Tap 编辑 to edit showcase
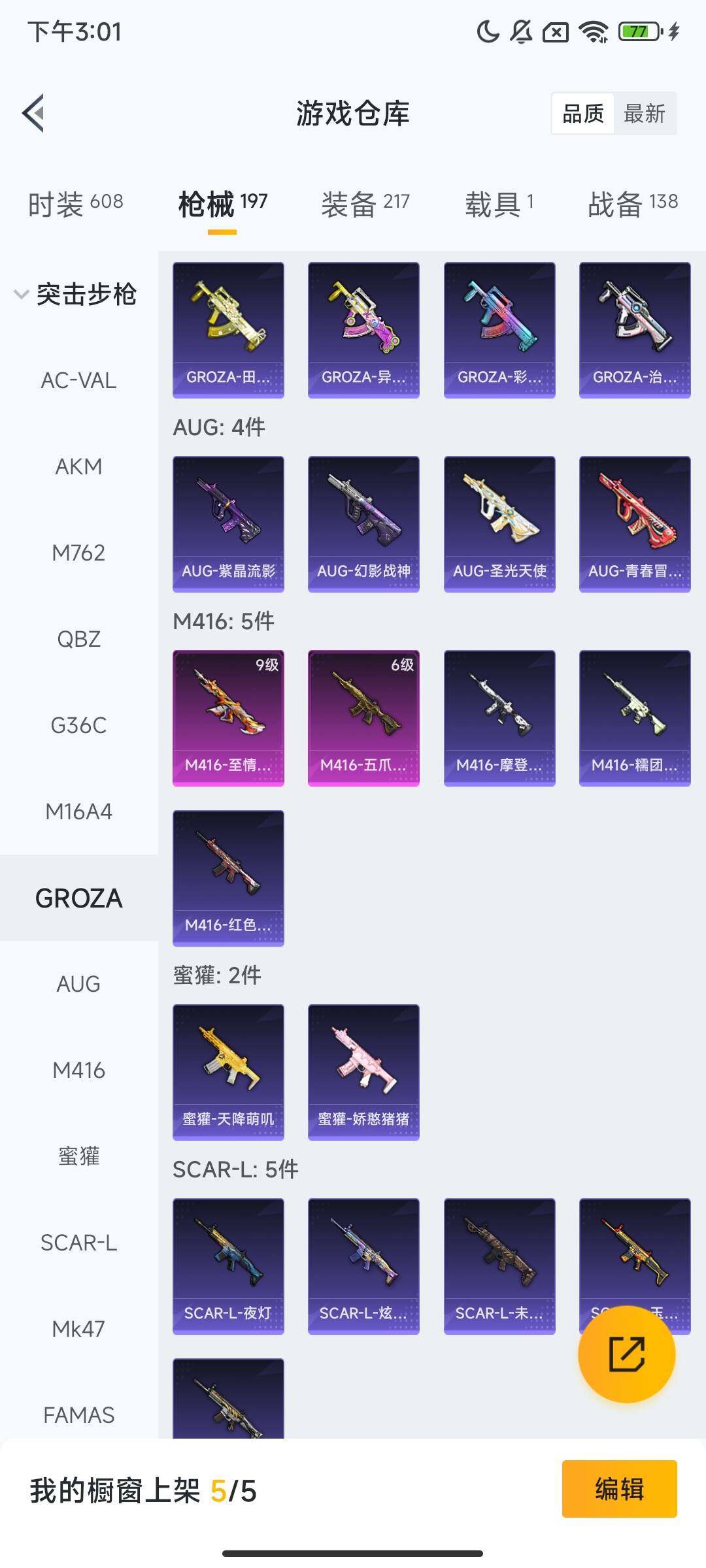The image size is (706, 1568). click(619, 1489)
